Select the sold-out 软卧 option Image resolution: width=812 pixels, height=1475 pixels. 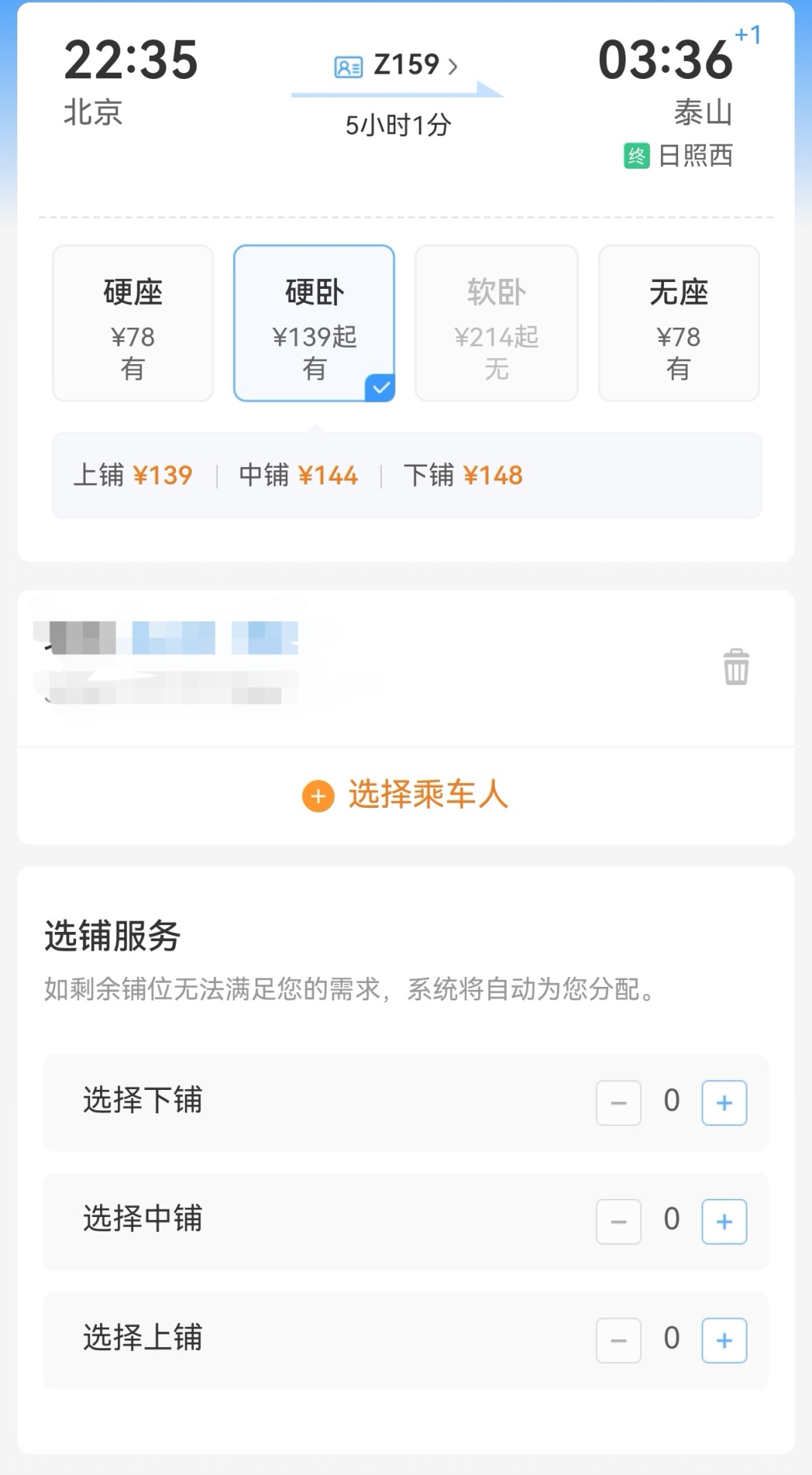[x=496, y=322]
